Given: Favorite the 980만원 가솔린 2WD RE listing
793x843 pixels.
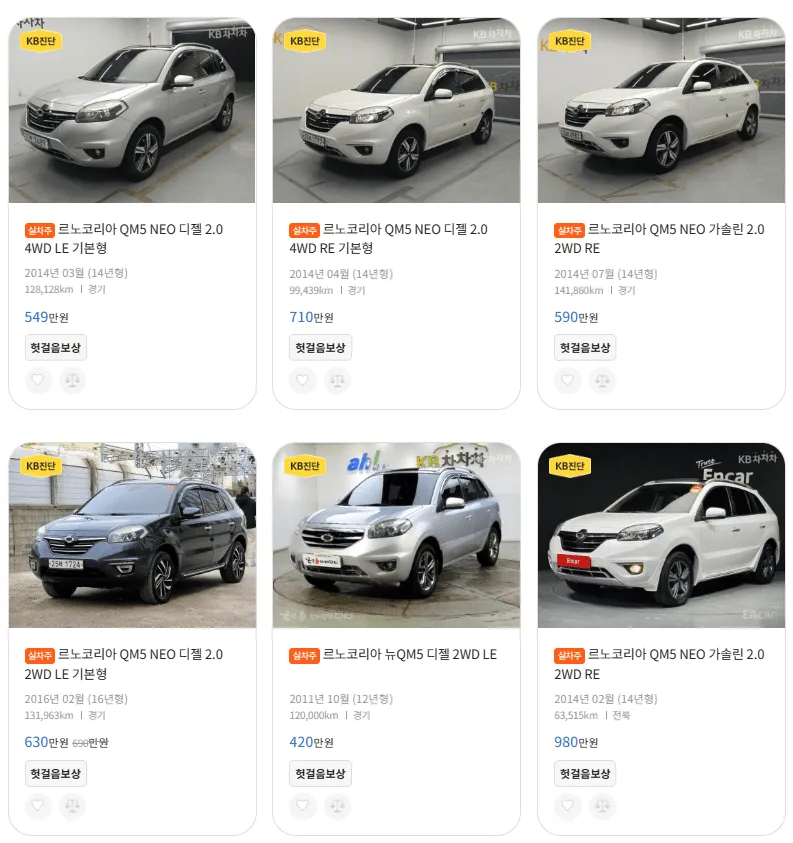Looking at the screenshot, I should pyautogui.click(x=567, y=806).
